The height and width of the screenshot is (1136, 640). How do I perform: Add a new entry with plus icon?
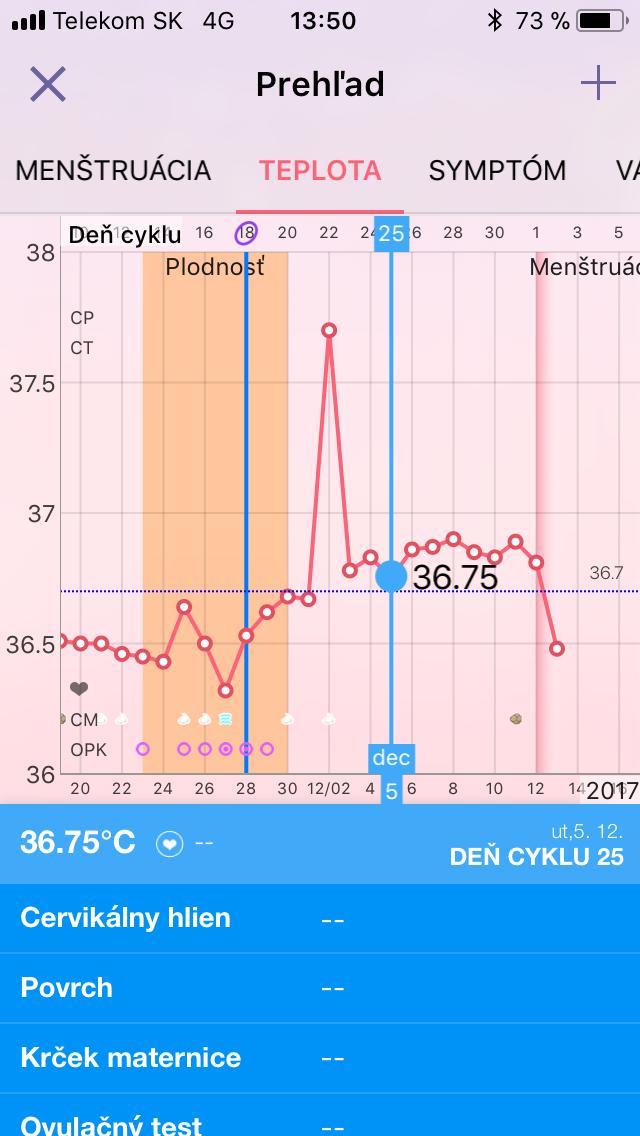(597, 84)
